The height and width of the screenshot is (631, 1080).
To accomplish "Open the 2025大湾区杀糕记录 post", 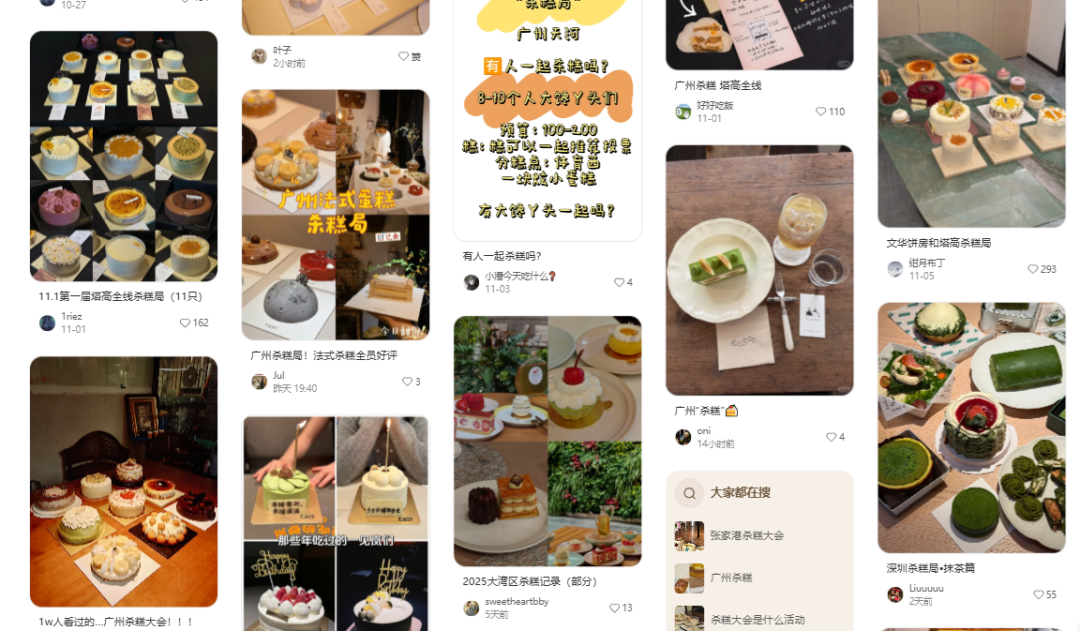I will [x=547, y=441].
